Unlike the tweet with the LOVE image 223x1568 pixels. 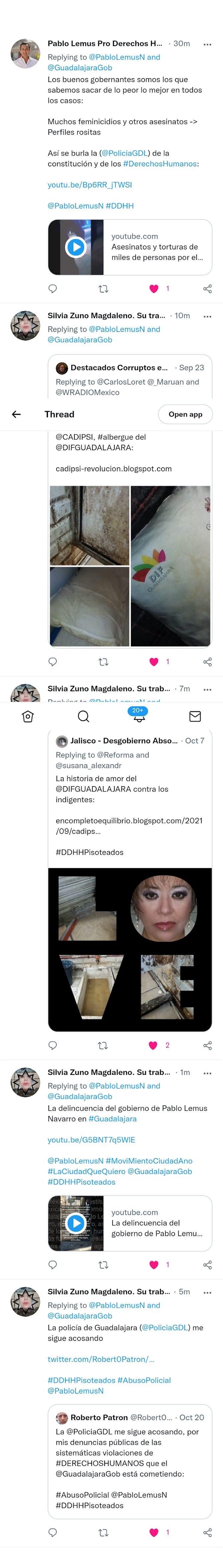coord(153,1045)
